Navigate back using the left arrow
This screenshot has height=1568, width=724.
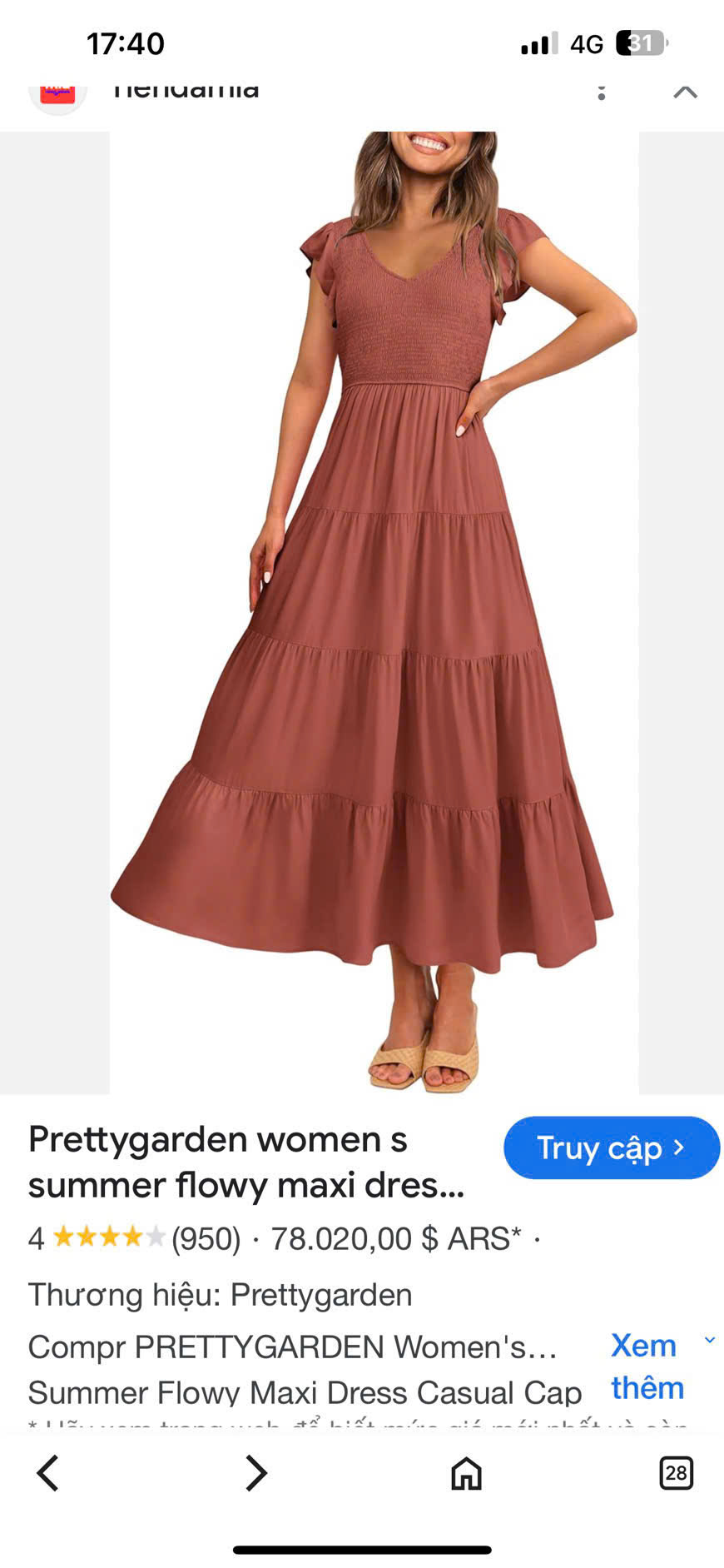[47, 1473]
